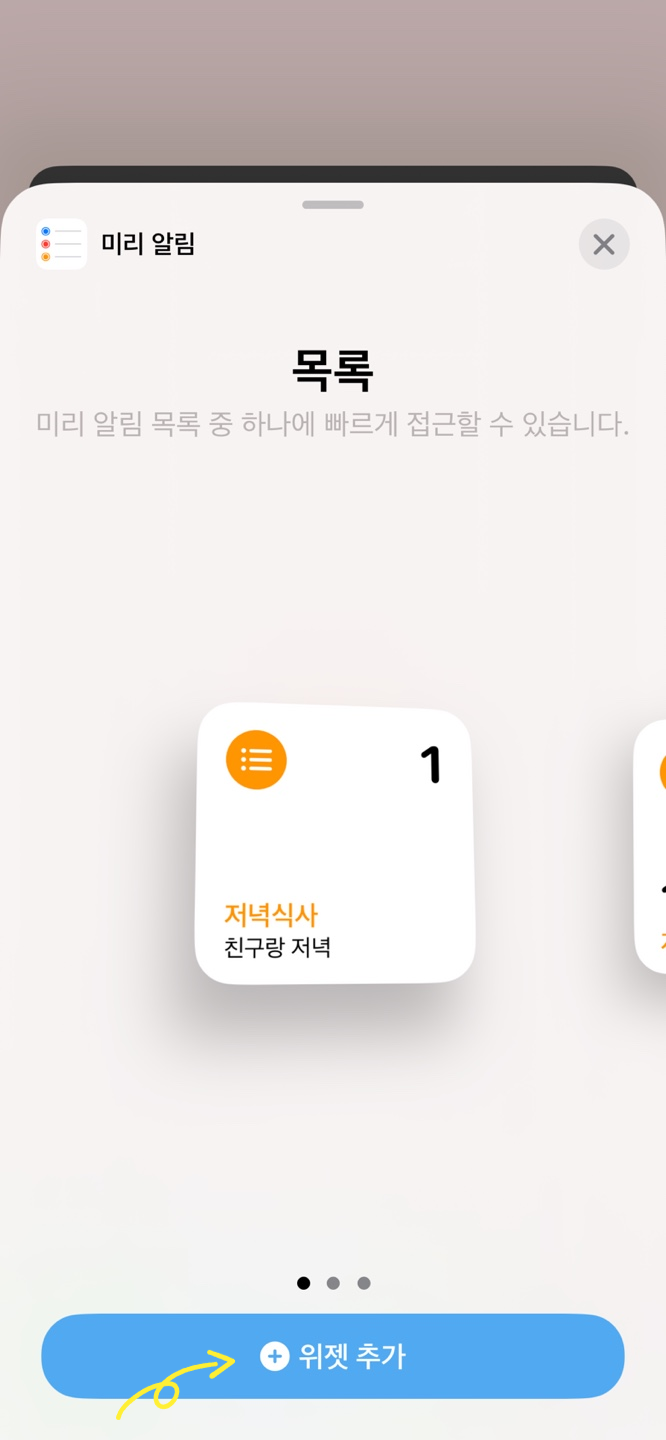Close the 미리 알림 widget sheet
The width and height of the screenshot is (666, 1440).
click(x=604, y=244)
